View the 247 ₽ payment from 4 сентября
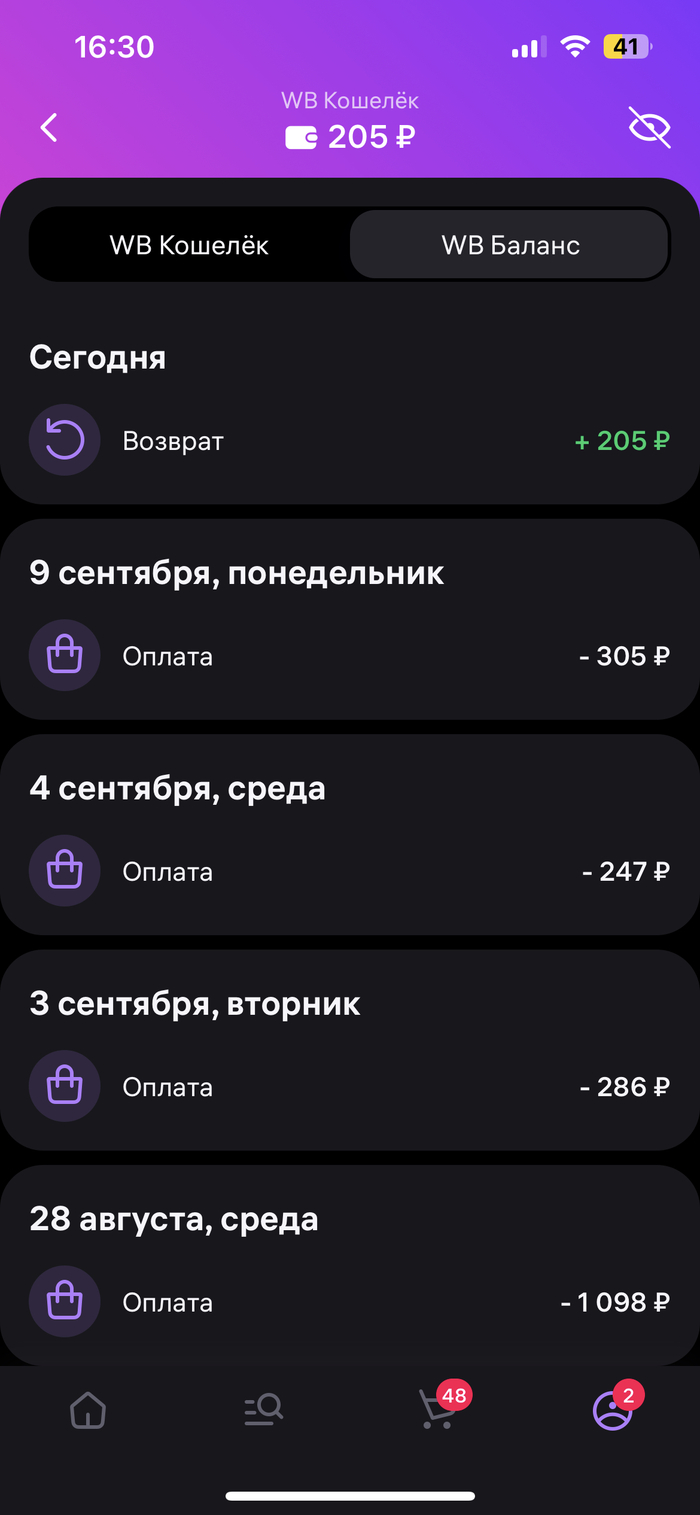This screenshot has height=1515, width=700. tap(350, 872)
